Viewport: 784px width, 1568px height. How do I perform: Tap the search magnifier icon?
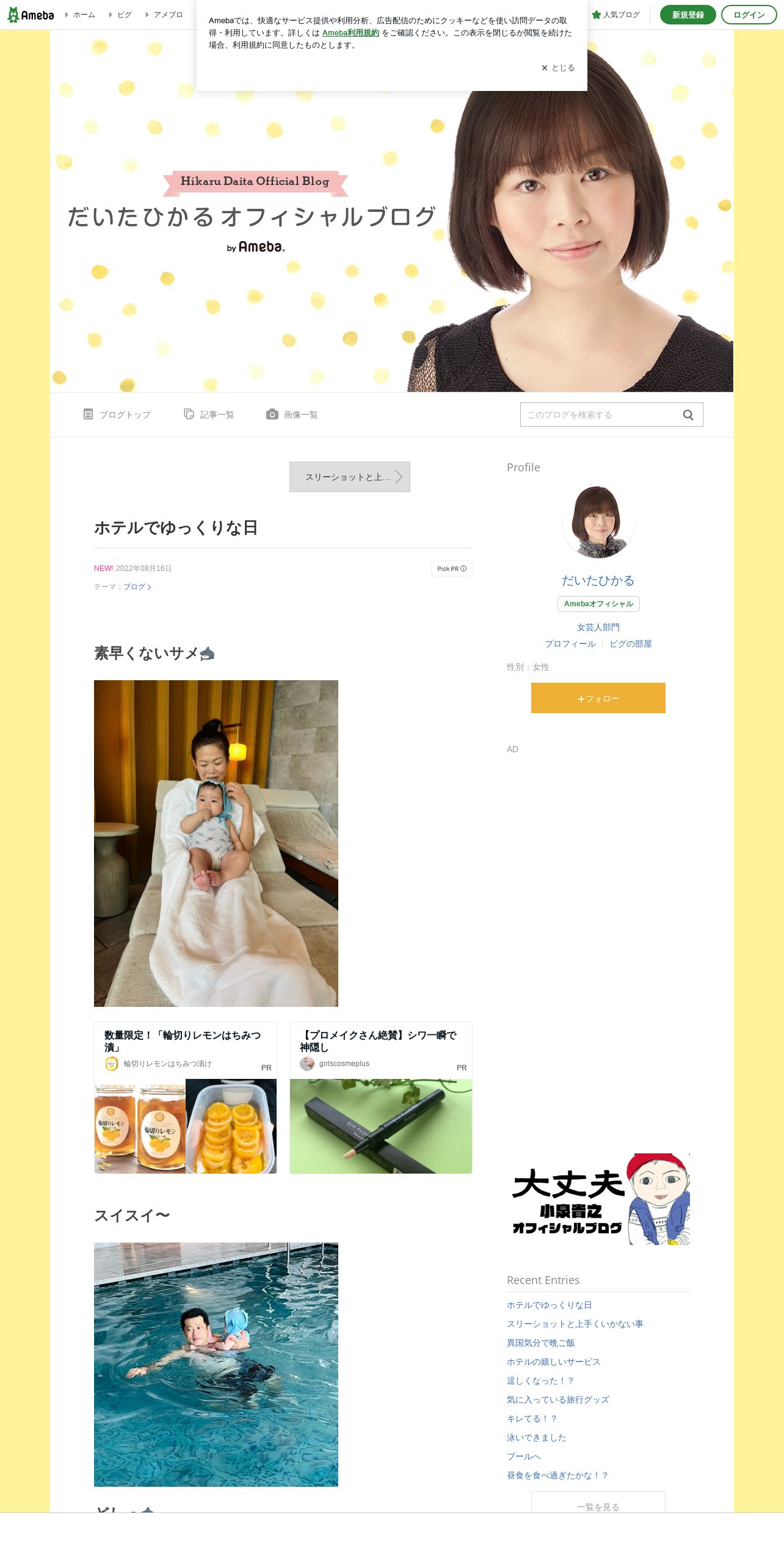[688, 415]
